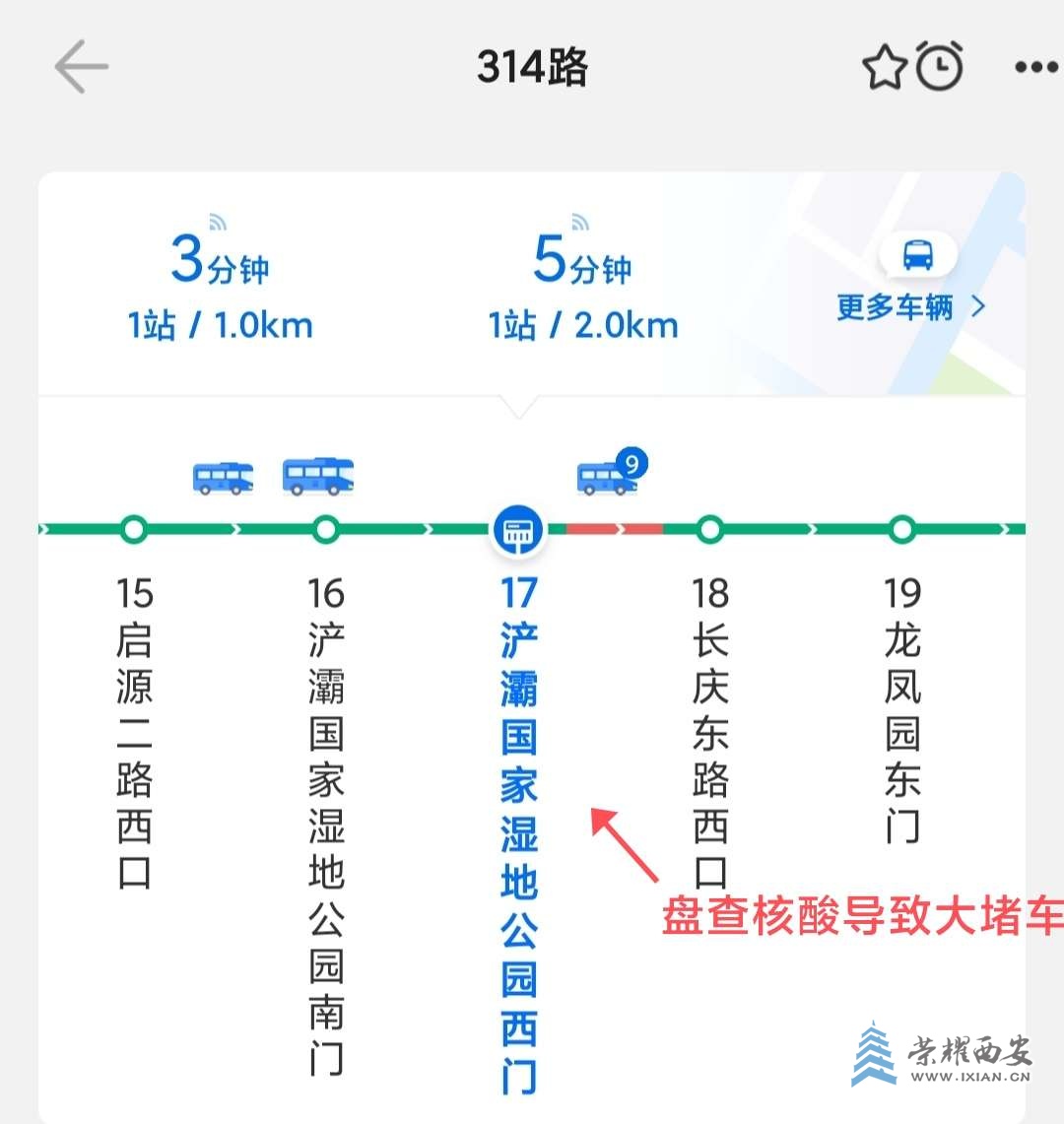This screenshot has height=1124, width=1064.
Task: Set an arrival reminder alarm
Action: pos(940,67)
